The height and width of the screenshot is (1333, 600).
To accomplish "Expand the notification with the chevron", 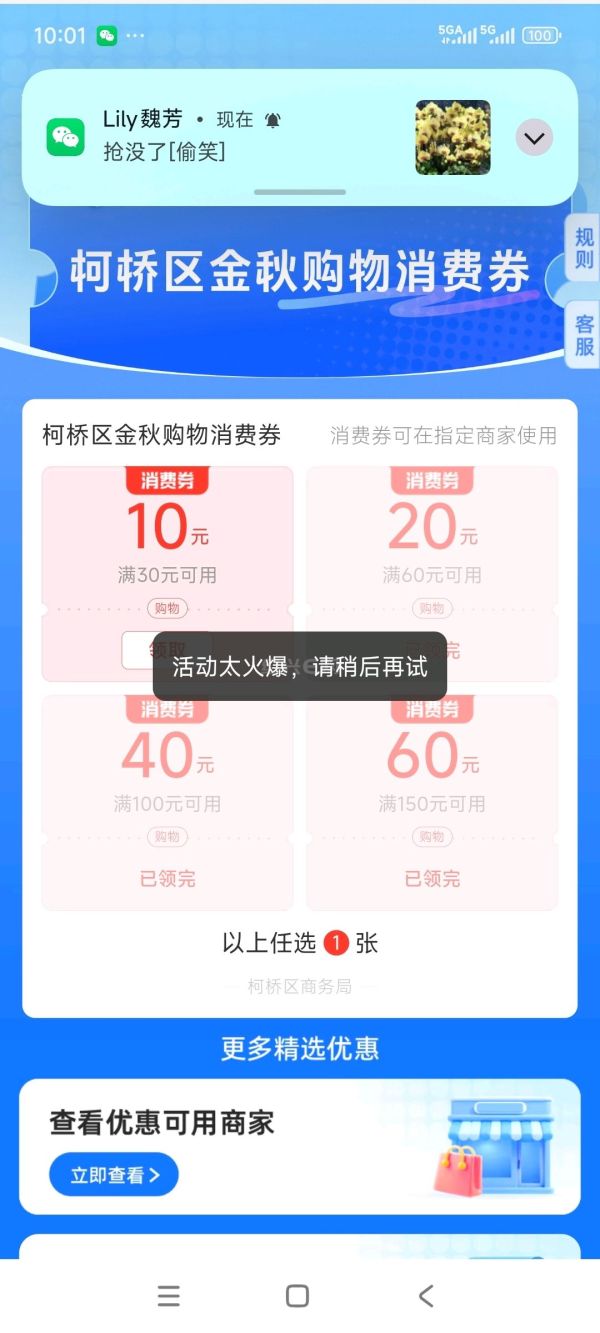I will (534, 138).
